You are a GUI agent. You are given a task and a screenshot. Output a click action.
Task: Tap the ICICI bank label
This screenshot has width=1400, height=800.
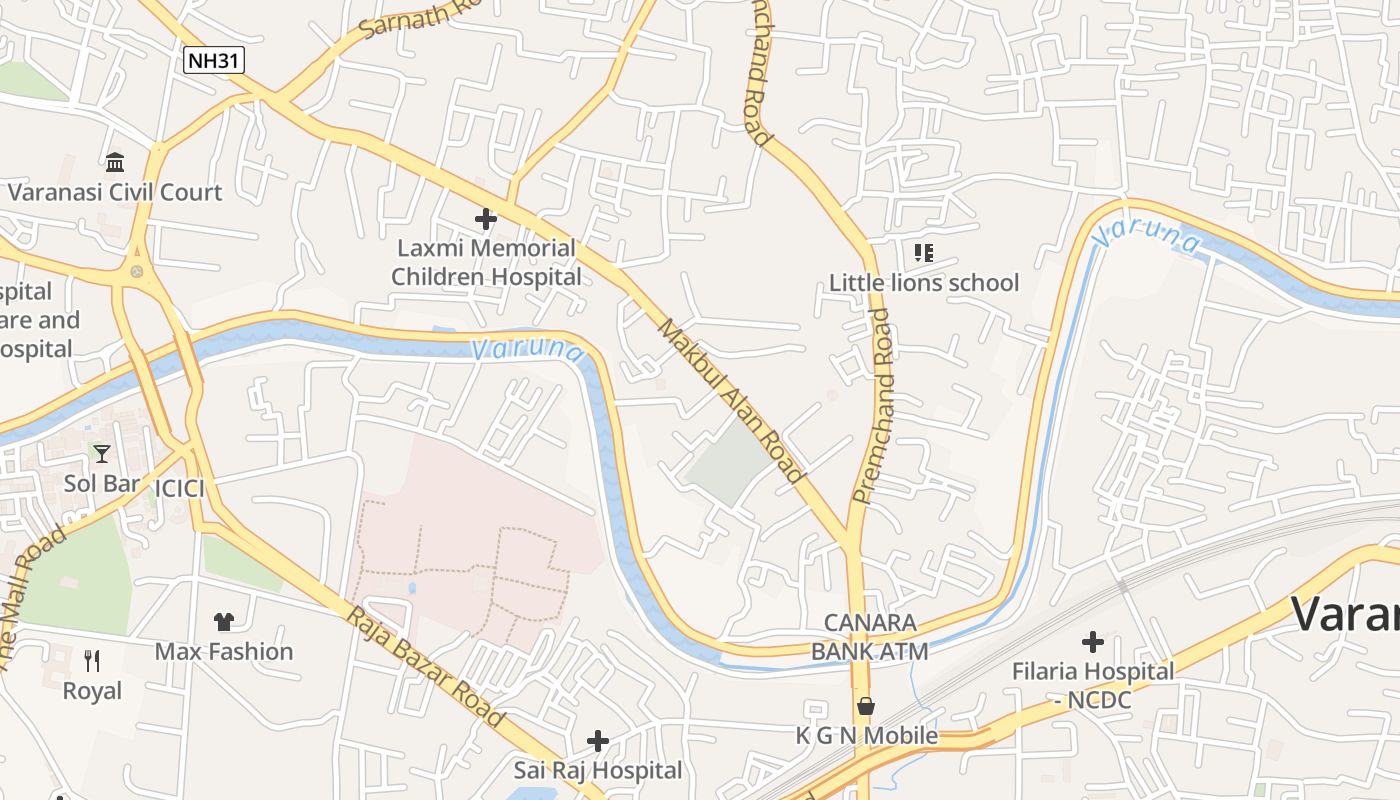coord(180,489)
